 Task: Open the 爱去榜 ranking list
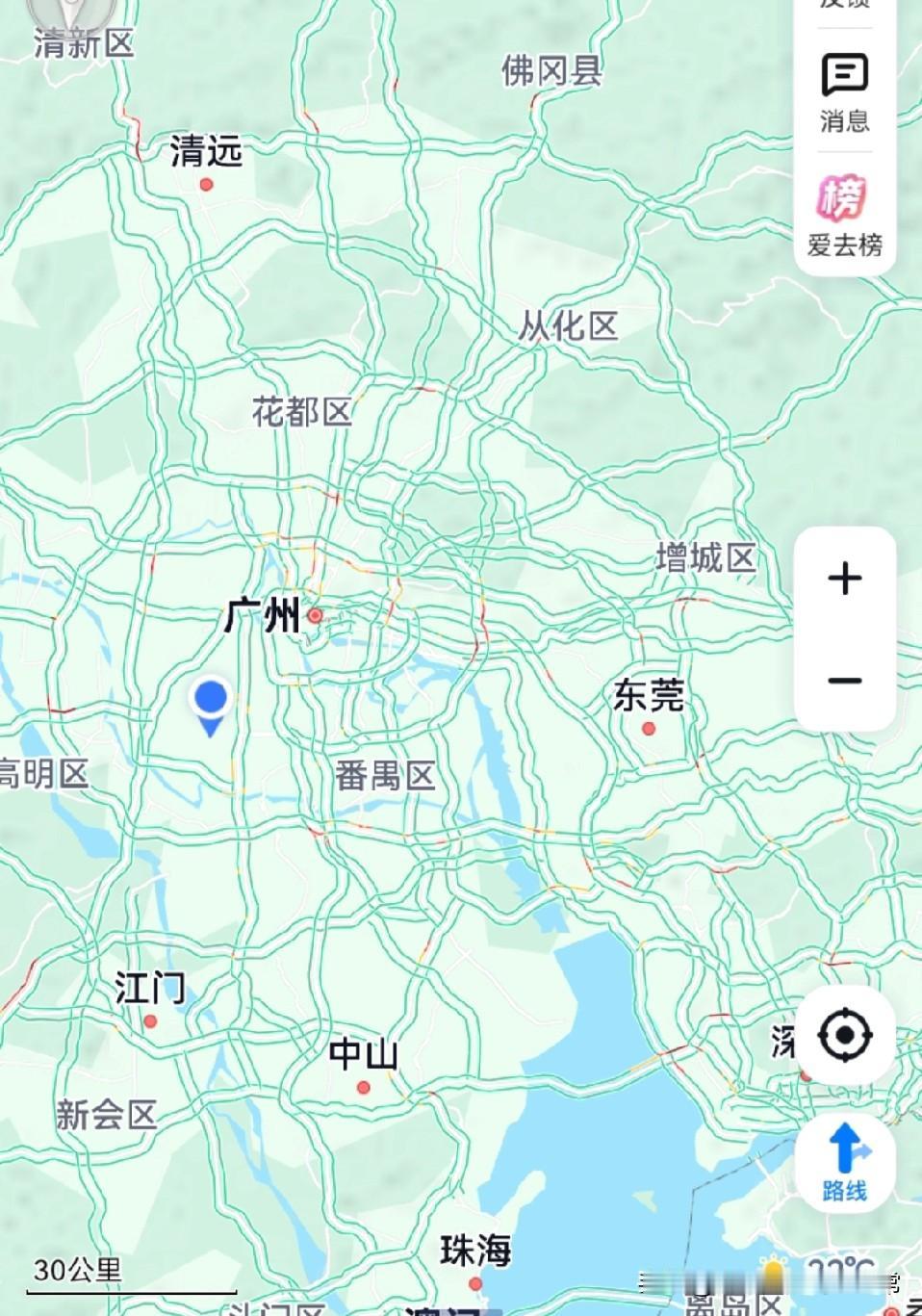pyautogui.click(x=844, y=215)
